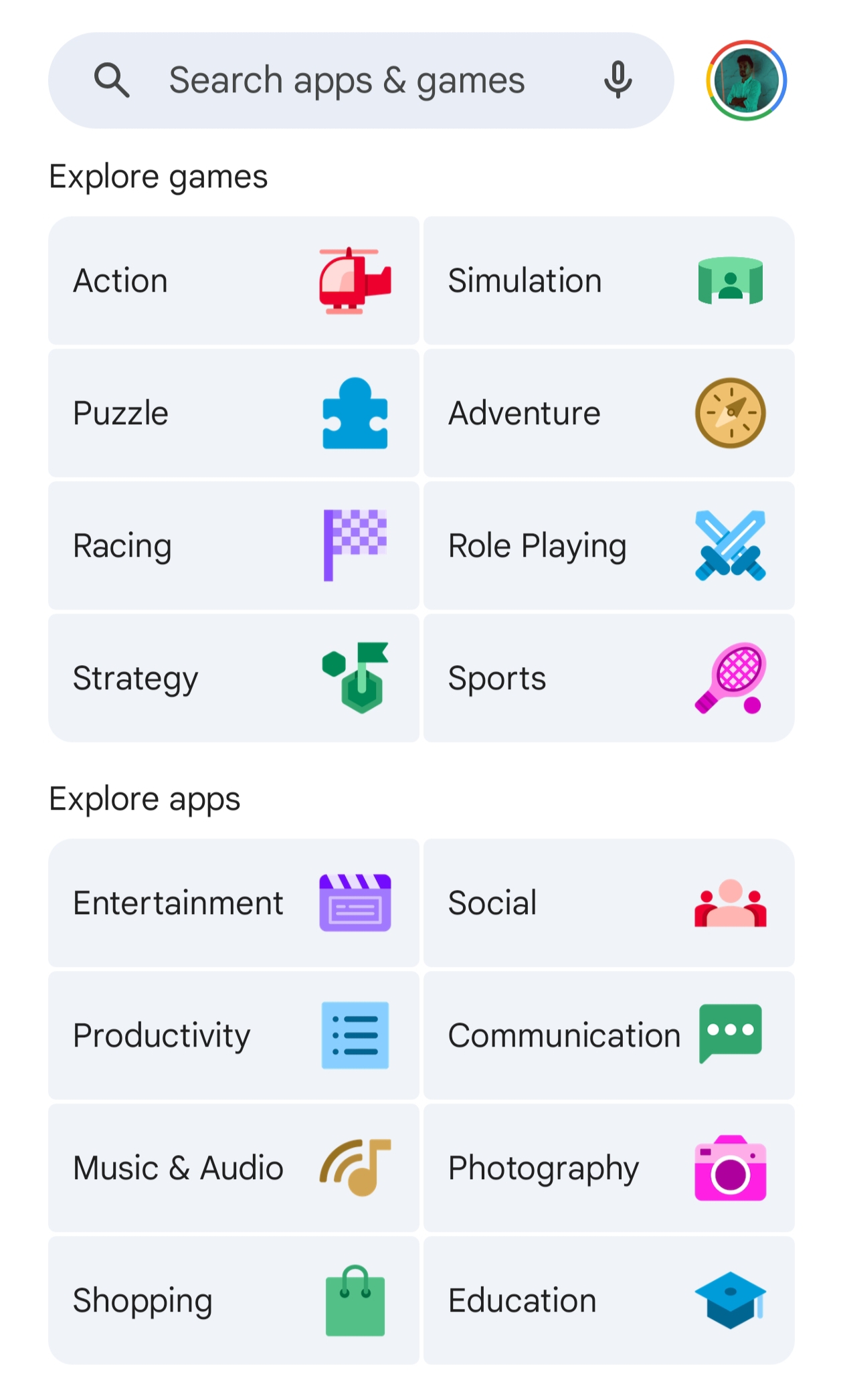Select the Adventure games category
This screenshot has height=1400, width=843.
[x=609, y=413]
